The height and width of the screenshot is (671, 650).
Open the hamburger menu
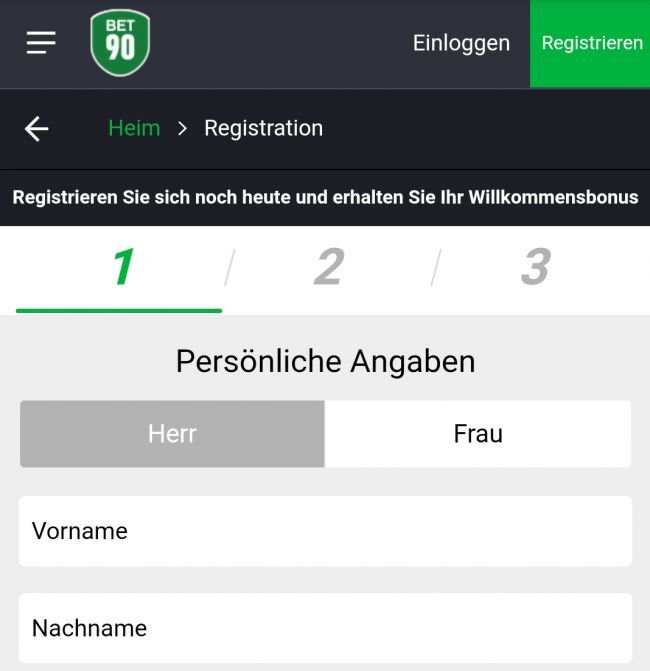pyautogui.click(x=41, y=43)
